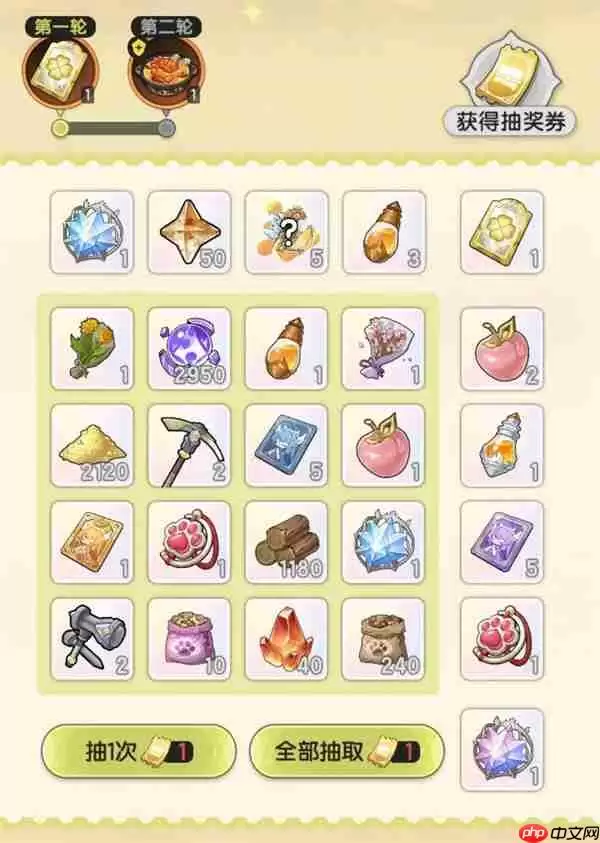The height and width of the screenshot is (843, 600).
Task: Open the wood logs prize with 1180
Action: click(287, 542)
